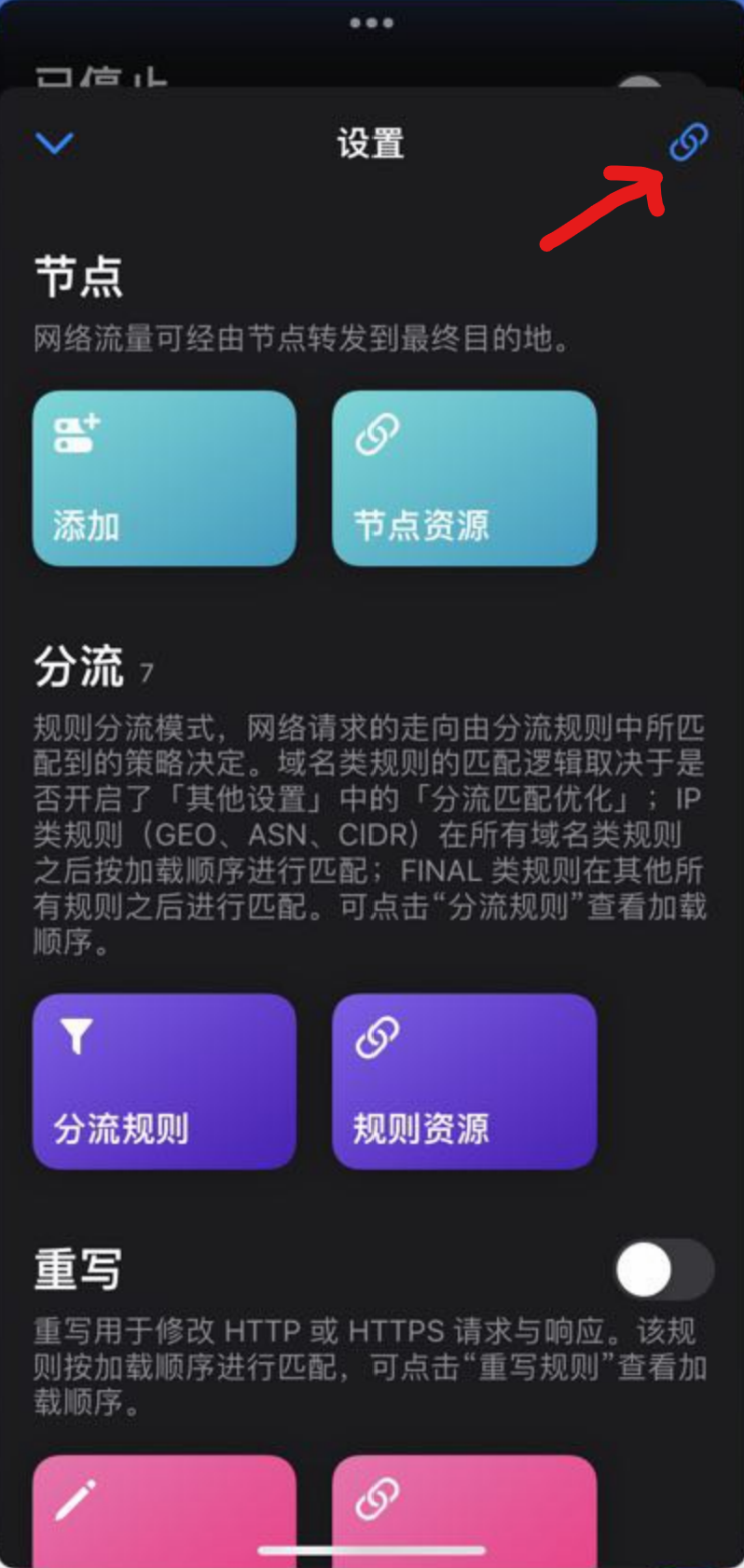This screenshot has width=744, height=1568.
Task: Open the pink pencil rewrite card
Action: point(165,1510)
